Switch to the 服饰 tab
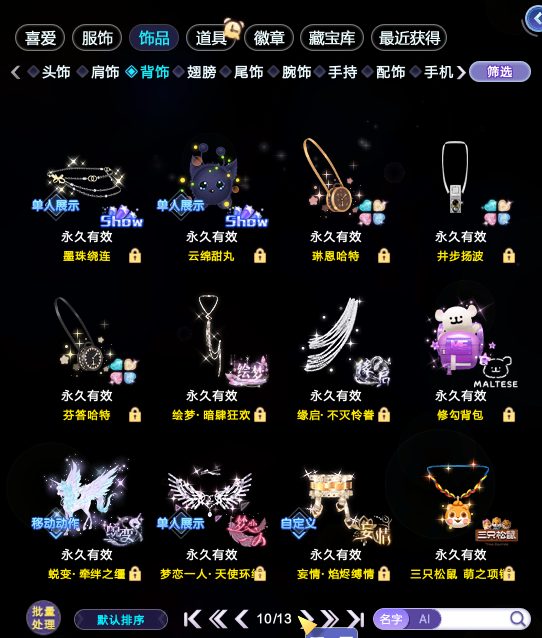 (97, 38)
